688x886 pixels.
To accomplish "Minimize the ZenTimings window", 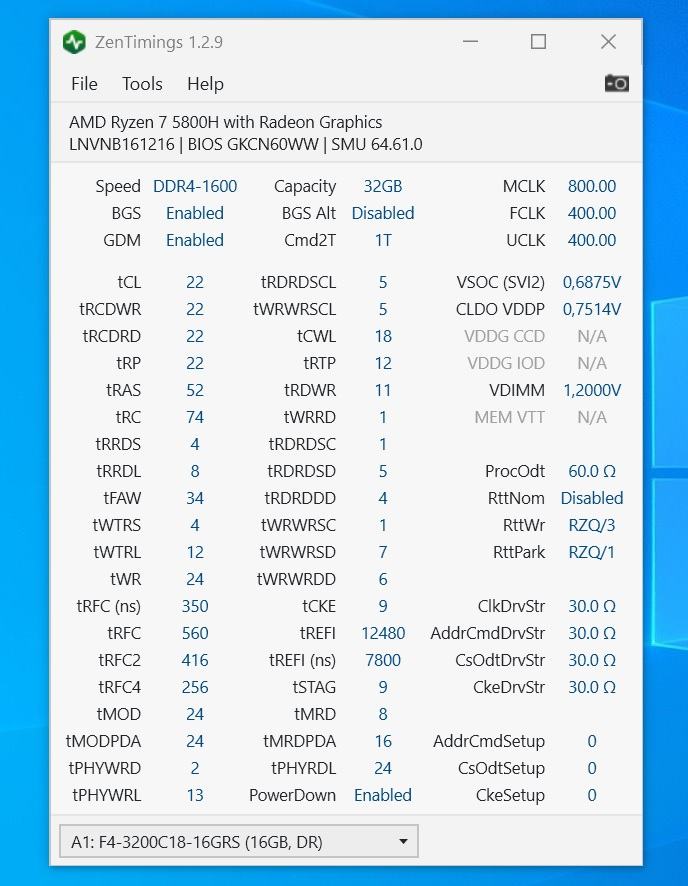I will 470,42.
